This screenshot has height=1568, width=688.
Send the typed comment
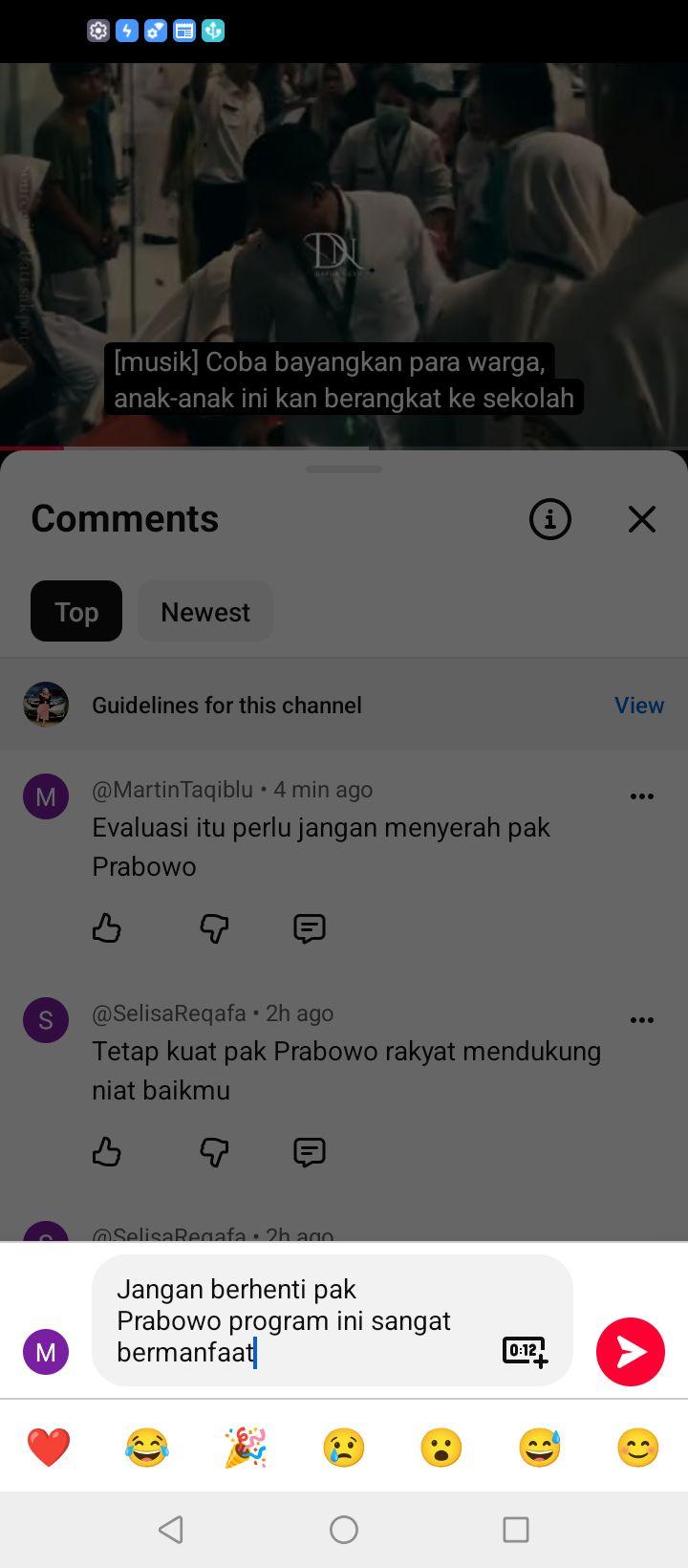631,1351
